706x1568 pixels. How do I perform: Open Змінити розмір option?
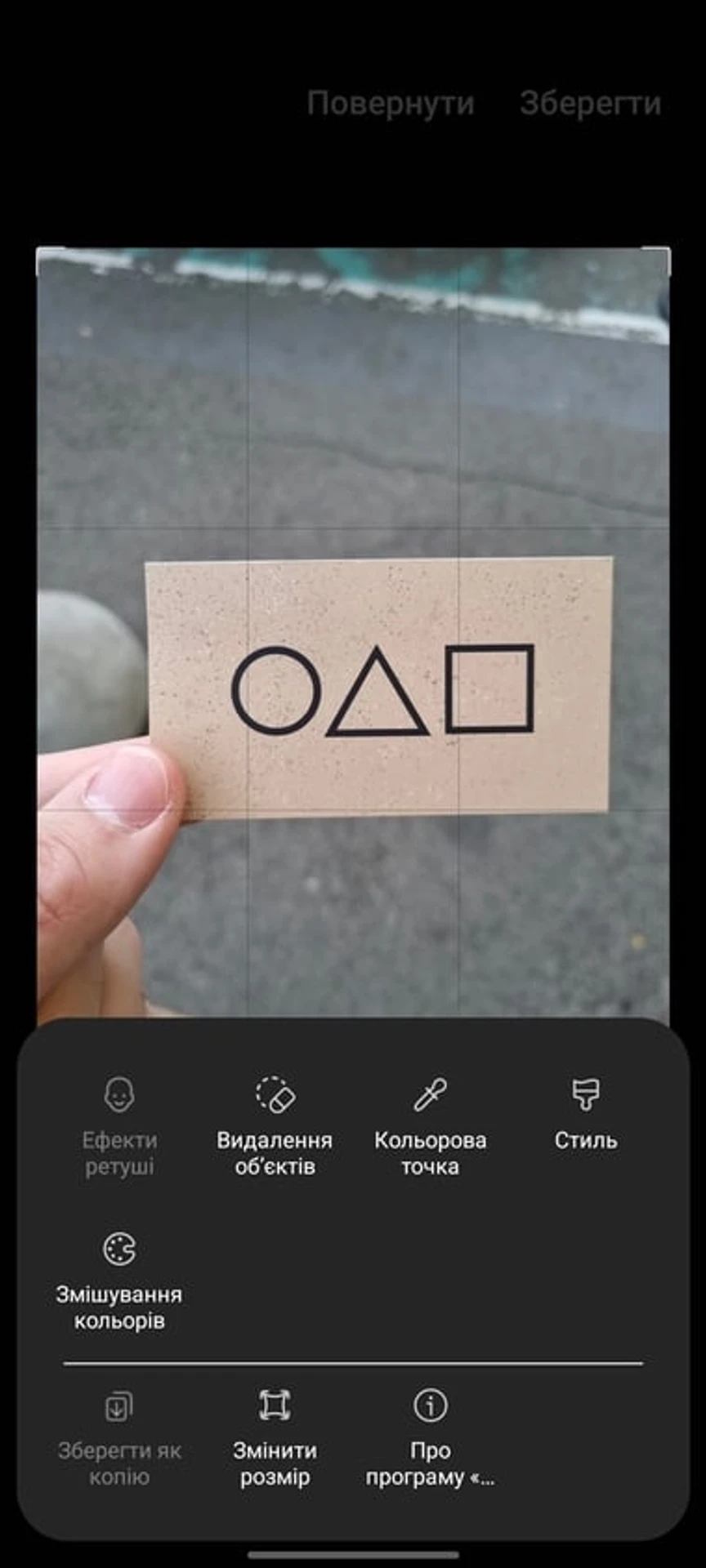point(275,1437)
